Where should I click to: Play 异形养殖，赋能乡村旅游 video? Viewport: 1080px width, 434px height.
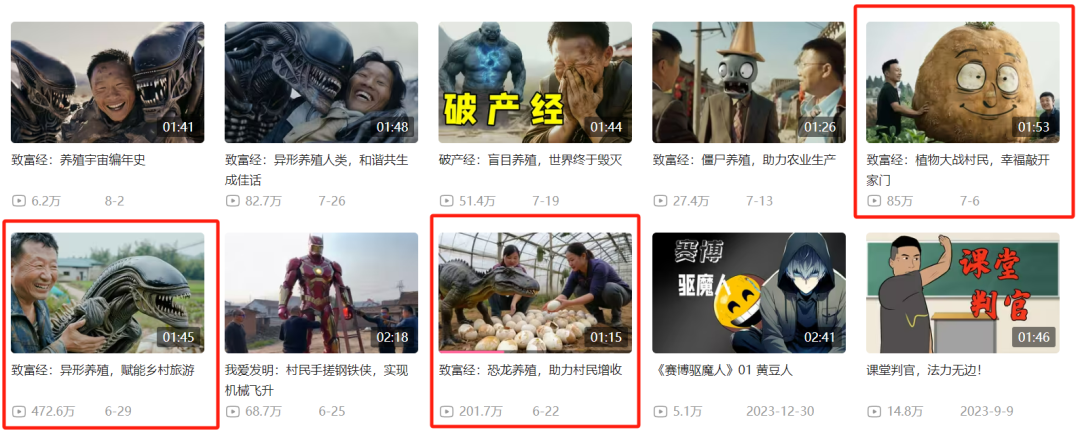tap(107, 292)
